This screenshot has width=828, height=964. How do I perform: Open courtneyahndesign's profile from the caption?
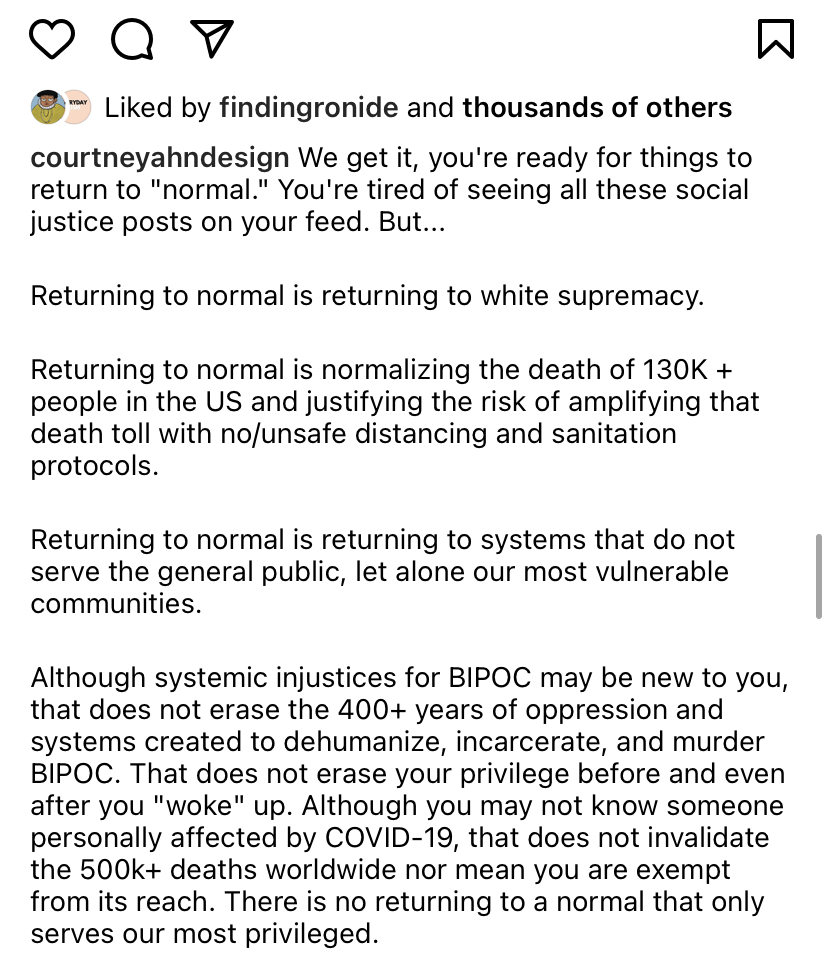160,158
